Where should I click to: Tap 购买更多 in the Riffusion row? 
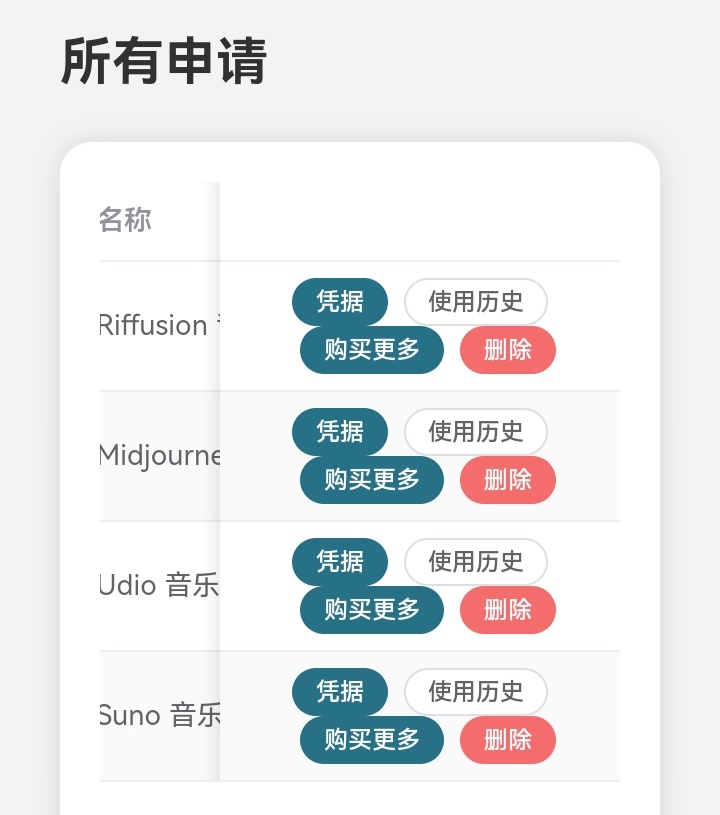coord(372,350)
